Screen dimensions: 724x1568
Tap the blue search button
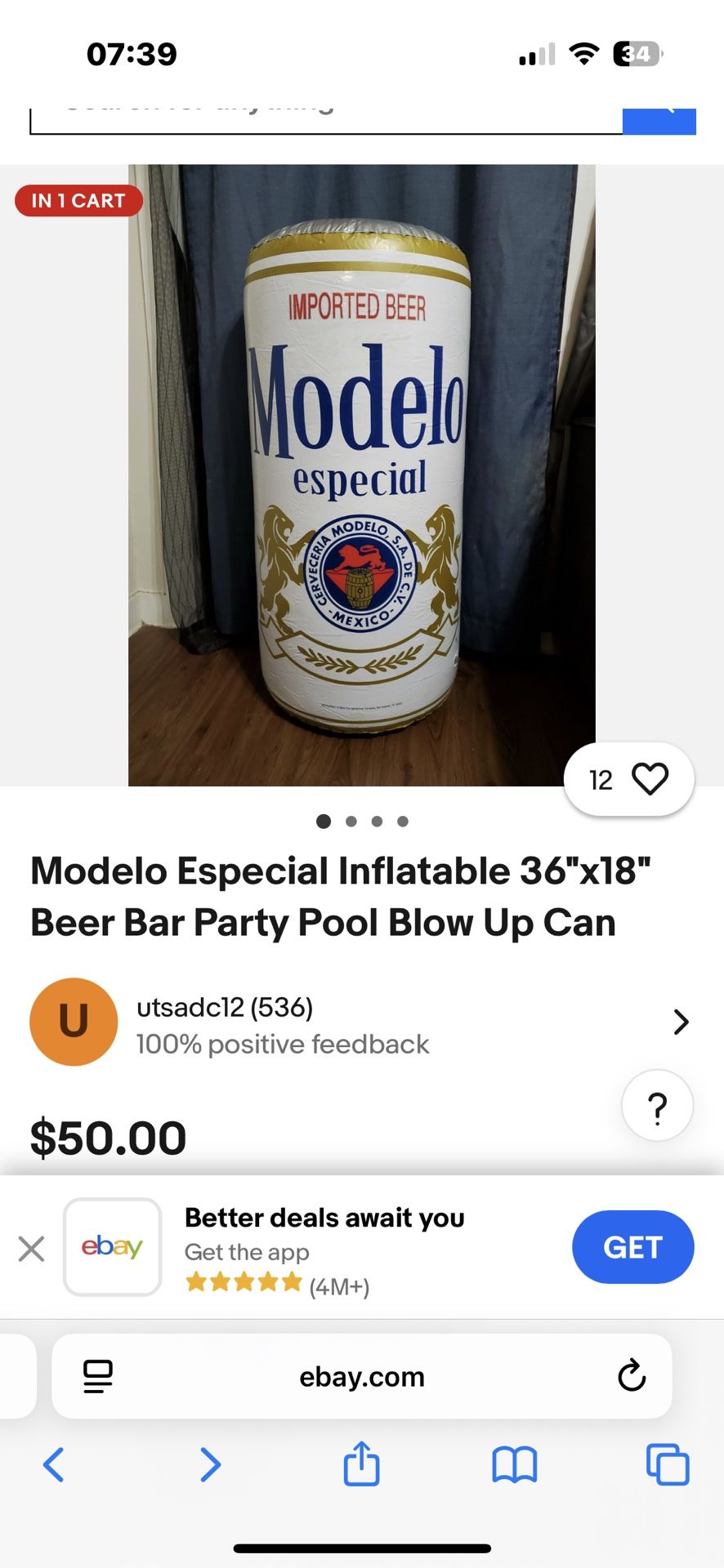pyautogui.click(x=659, y=120)
